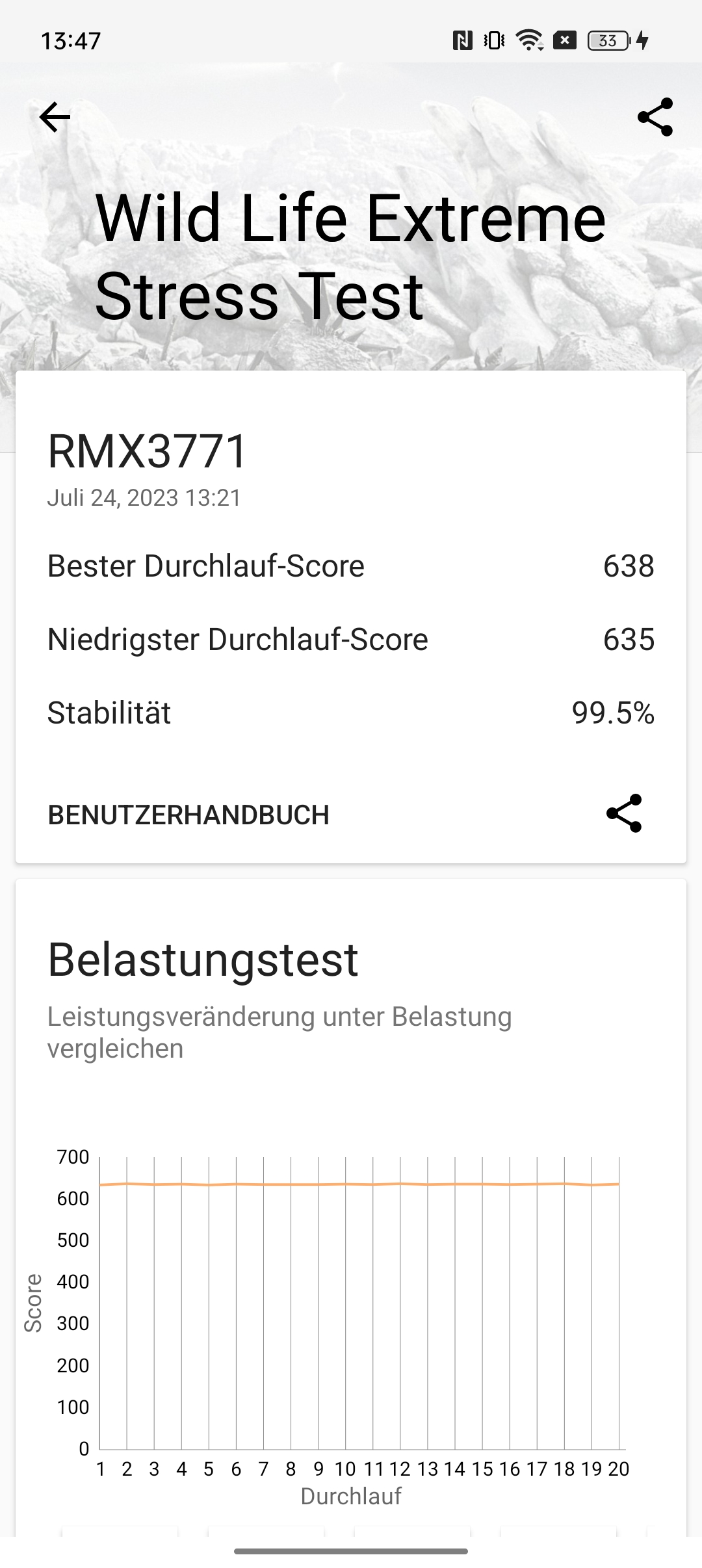Go back using the top-left arrow
The image size is (702, 1568).
click(55, 118)
